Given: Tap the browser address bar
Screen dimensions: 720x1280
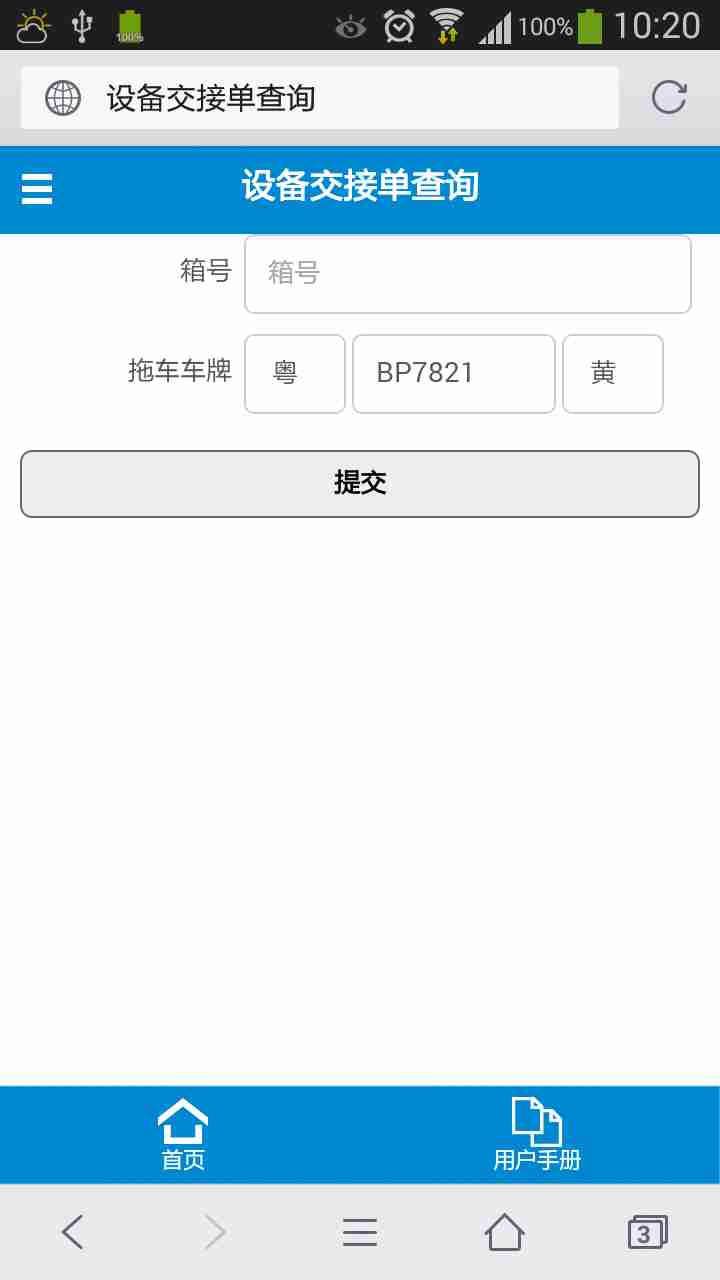Looking at the screenshot, I should tap(320, 98).
